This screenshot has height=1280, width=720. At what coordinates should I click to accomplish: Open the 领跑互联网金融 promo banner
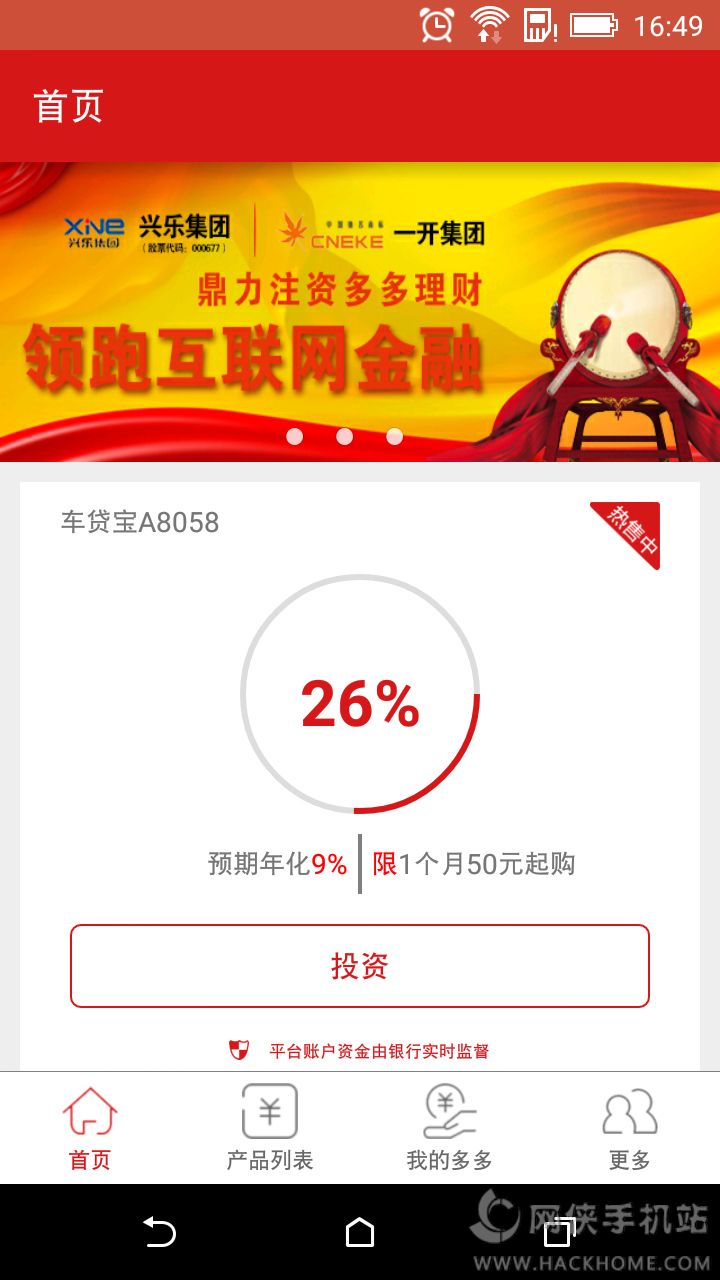pos(360,311)
